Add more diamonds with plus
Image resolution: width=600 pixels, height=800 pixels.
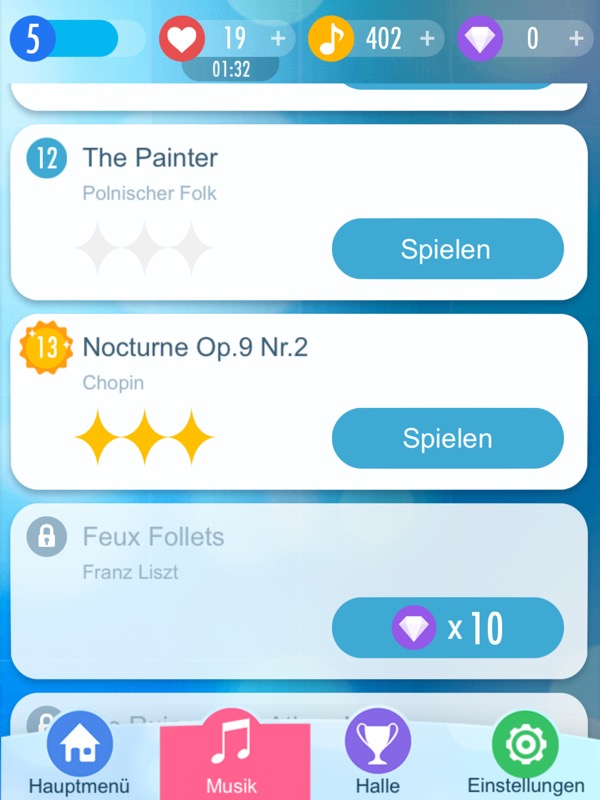tap(576, 39)
